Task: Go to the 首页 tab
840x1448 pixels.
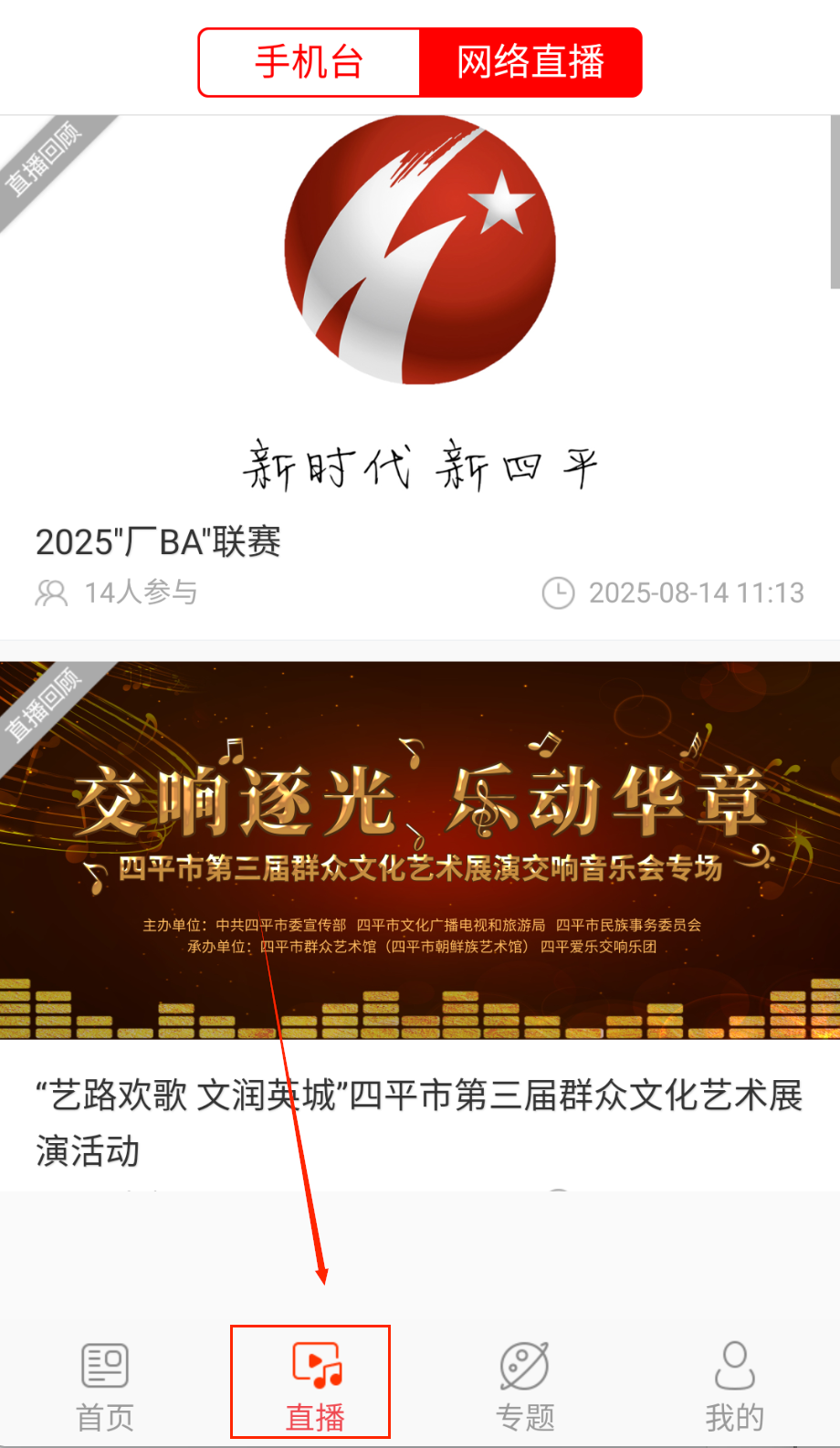Action: click(x=105, y=1385)
